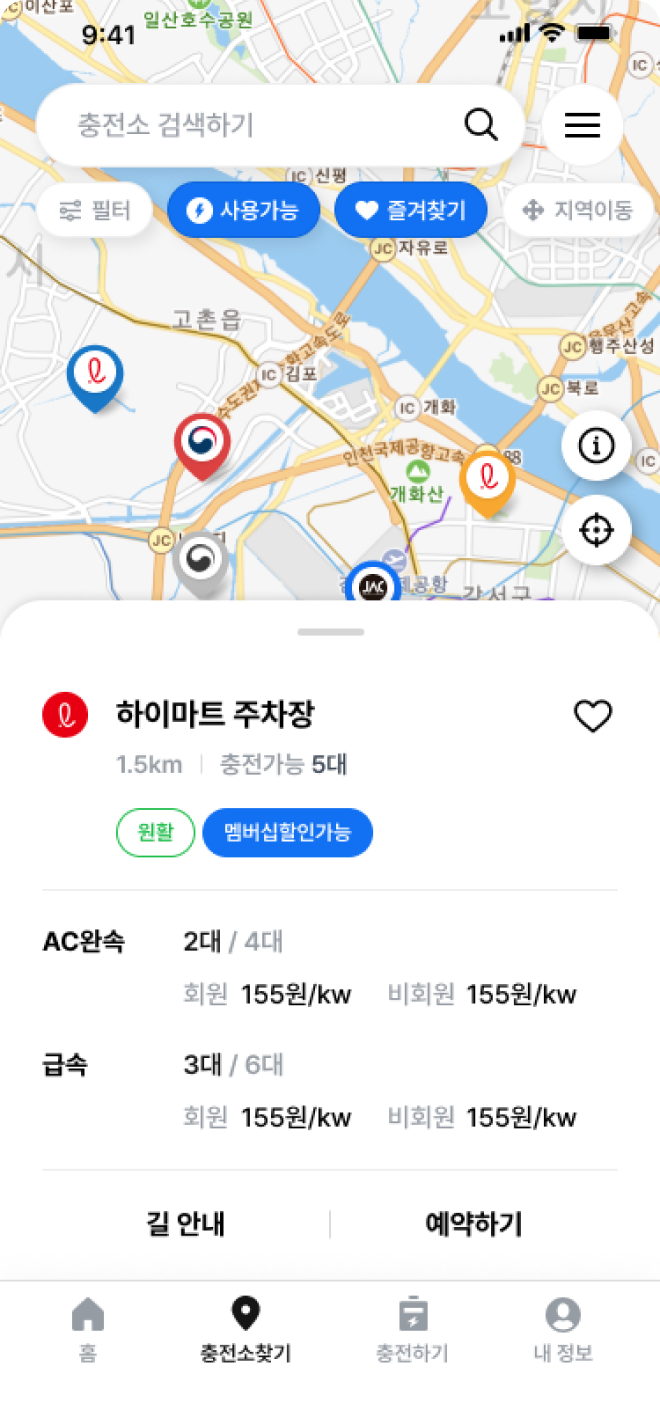Center map on my current location
The width and height of the screenshot is (660, 1412).
pos(596,530)
